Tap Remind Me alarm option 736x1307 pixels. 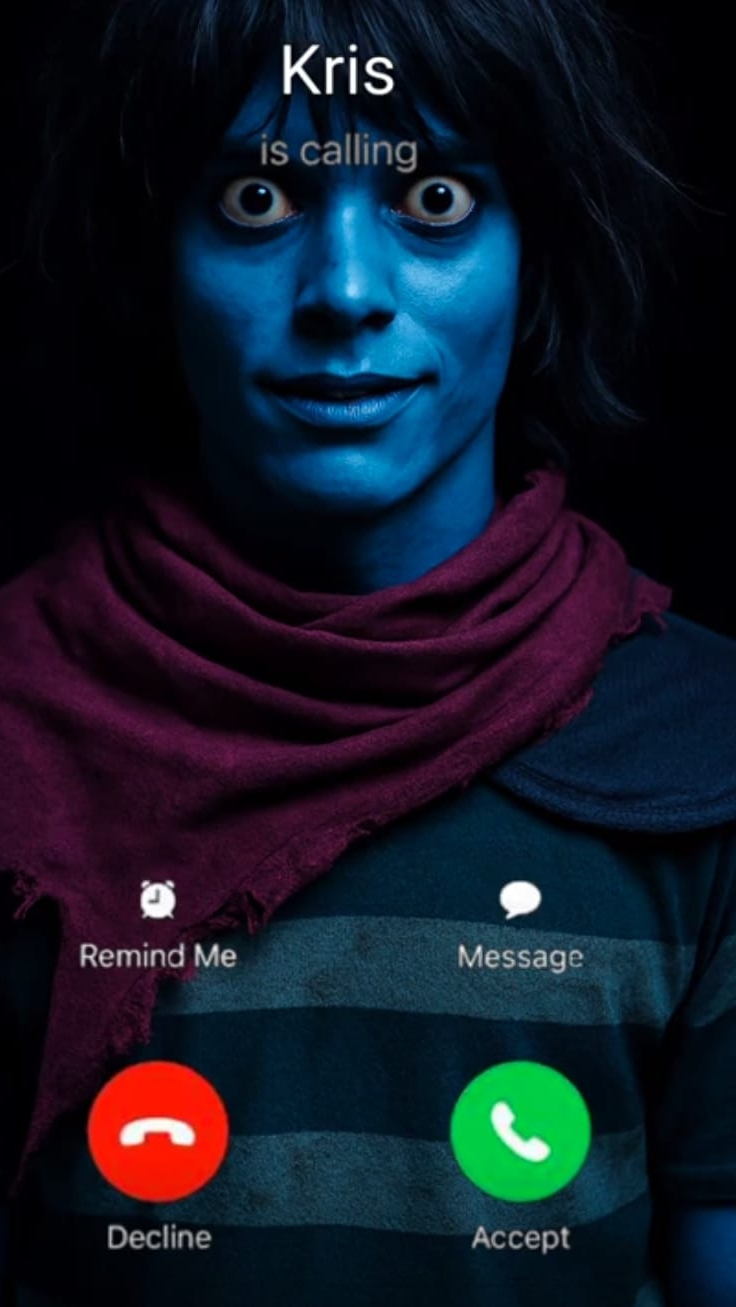coord(158,901)
